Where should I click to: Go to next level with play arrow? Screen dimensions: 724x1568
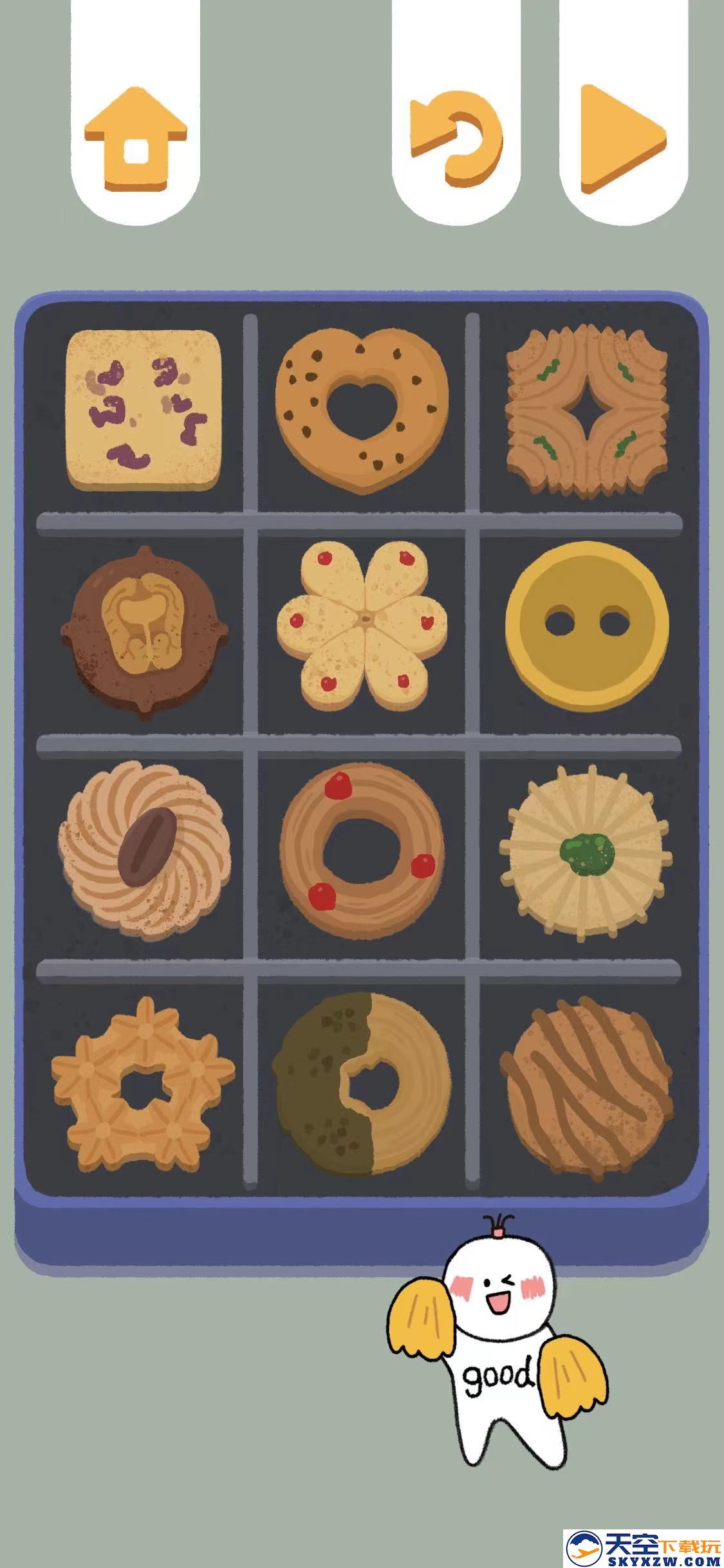coord(622,139)
